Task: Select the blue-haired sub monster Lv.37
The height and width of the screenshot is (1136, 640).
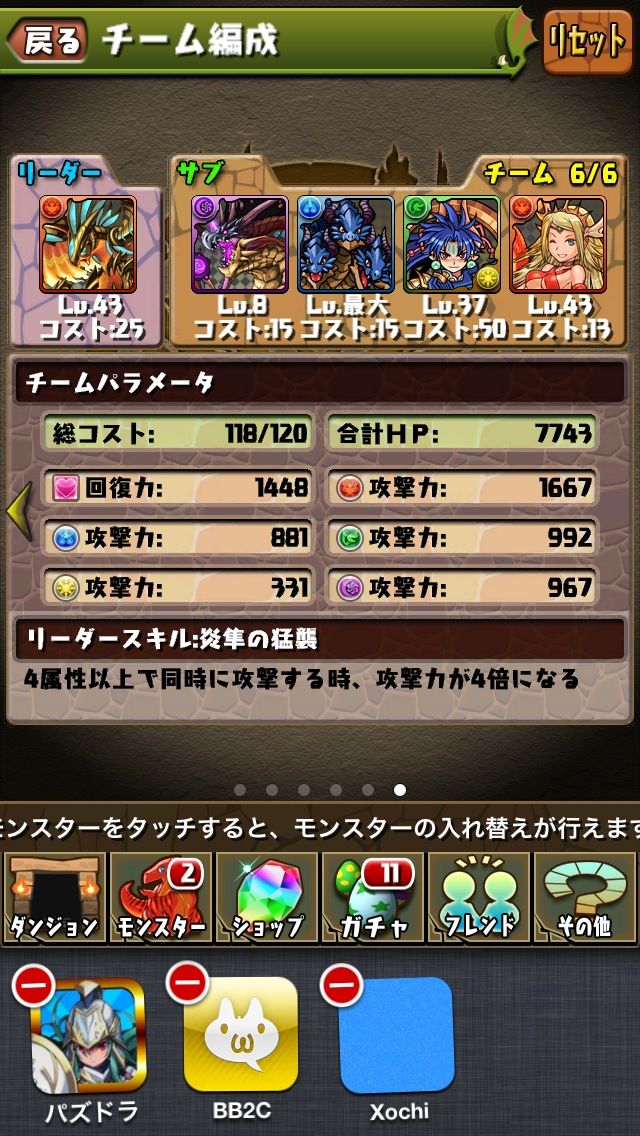Action: point(452,243)
